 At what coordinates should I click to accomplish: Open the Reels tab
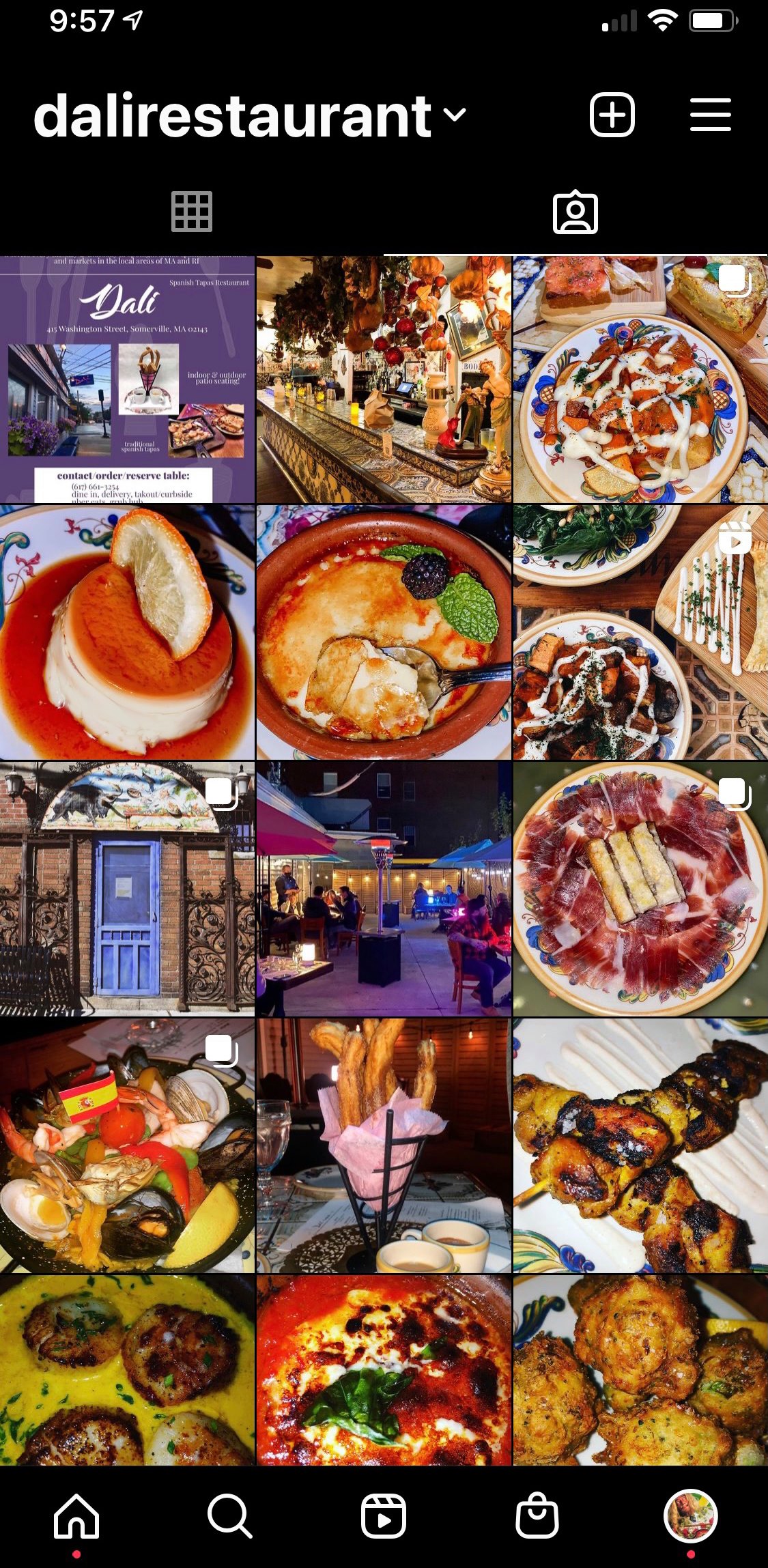tap(384, 1516)
